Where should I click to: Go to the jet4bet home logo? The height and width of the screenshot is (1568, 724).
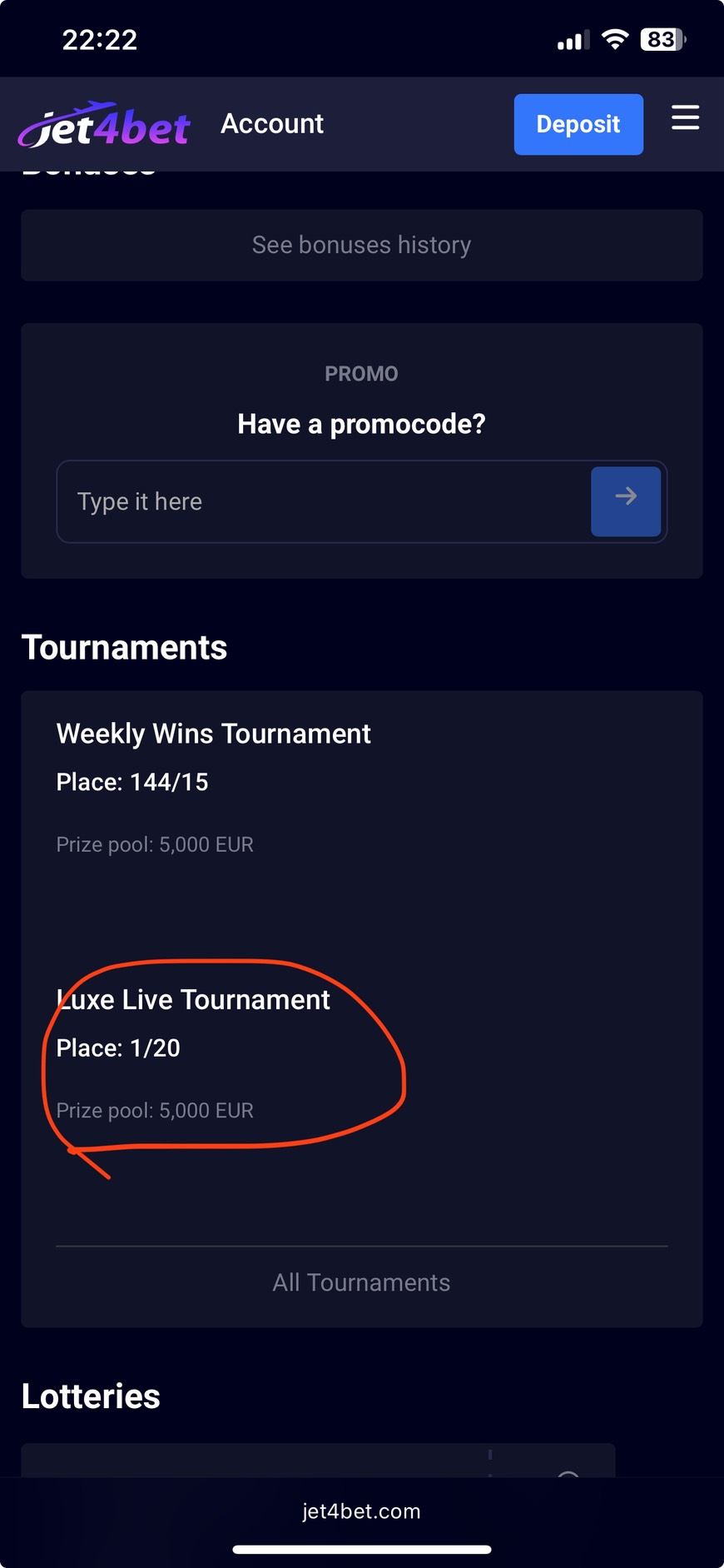tap(105, 126)
